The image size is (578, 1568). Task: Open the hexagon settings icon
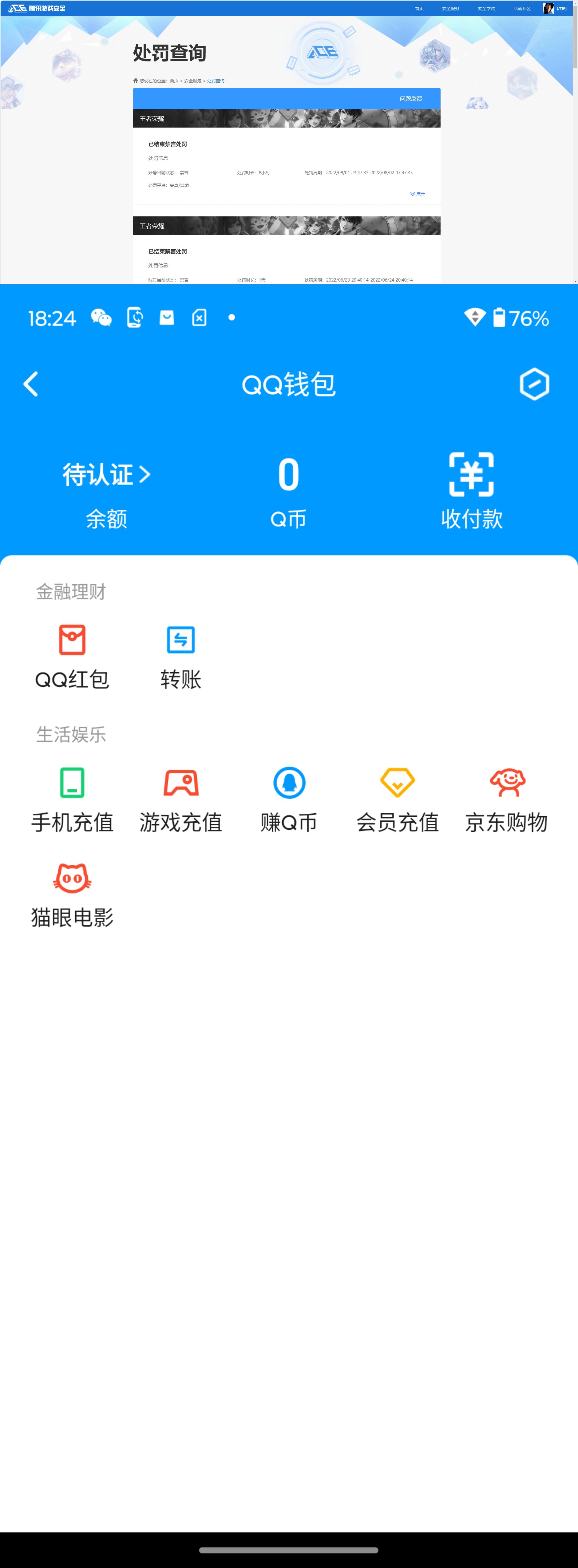[534, 384]
